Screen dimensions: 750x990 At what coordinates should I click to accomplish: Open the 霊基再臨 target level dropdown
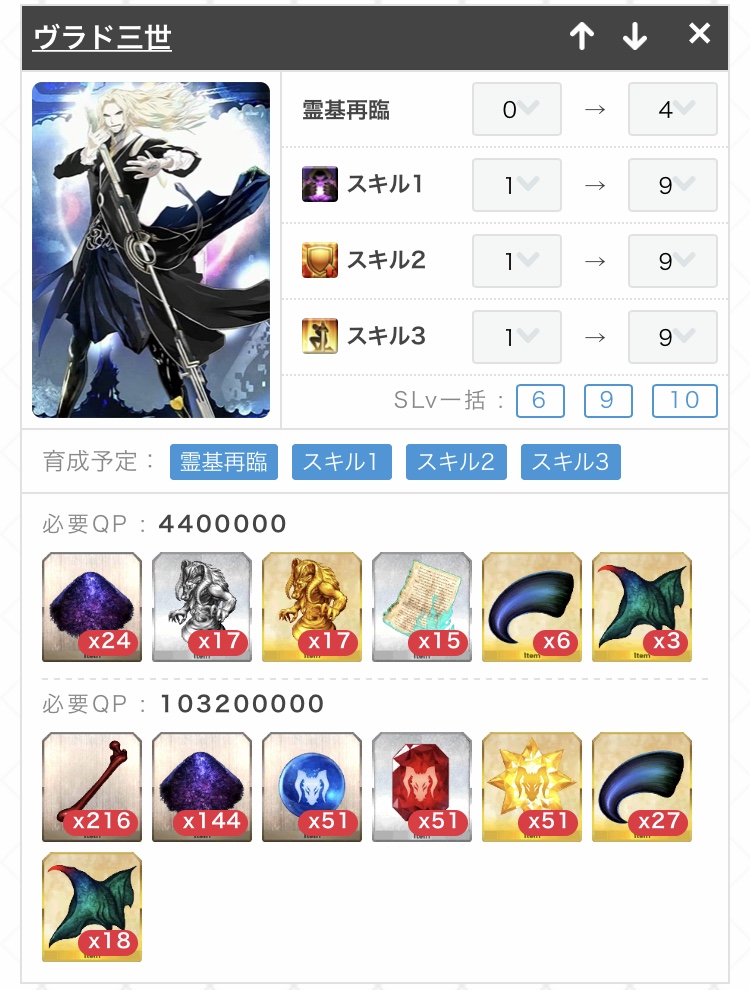pos(672,110)
